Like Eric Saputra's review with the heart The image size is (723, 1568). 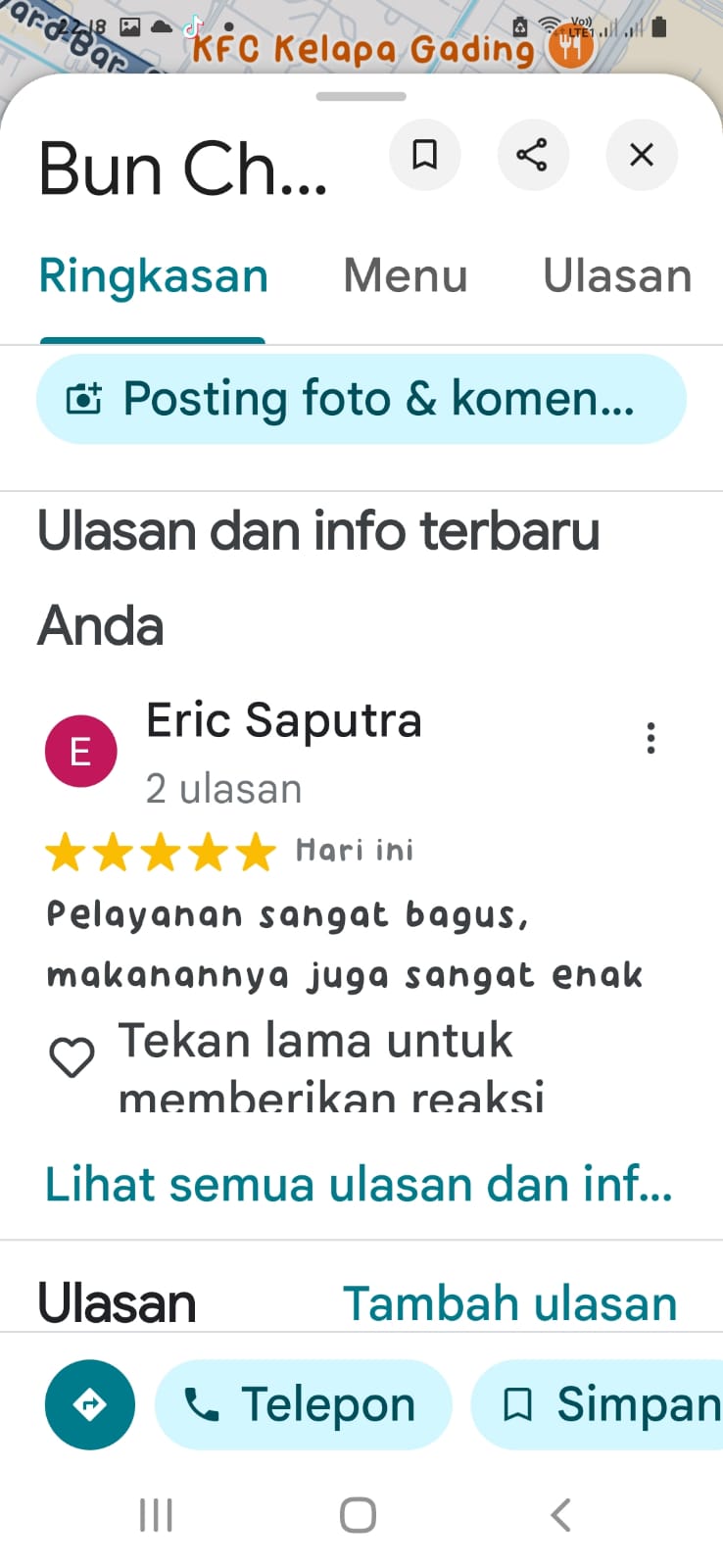pyautogui.click(x=72, y=1057)
